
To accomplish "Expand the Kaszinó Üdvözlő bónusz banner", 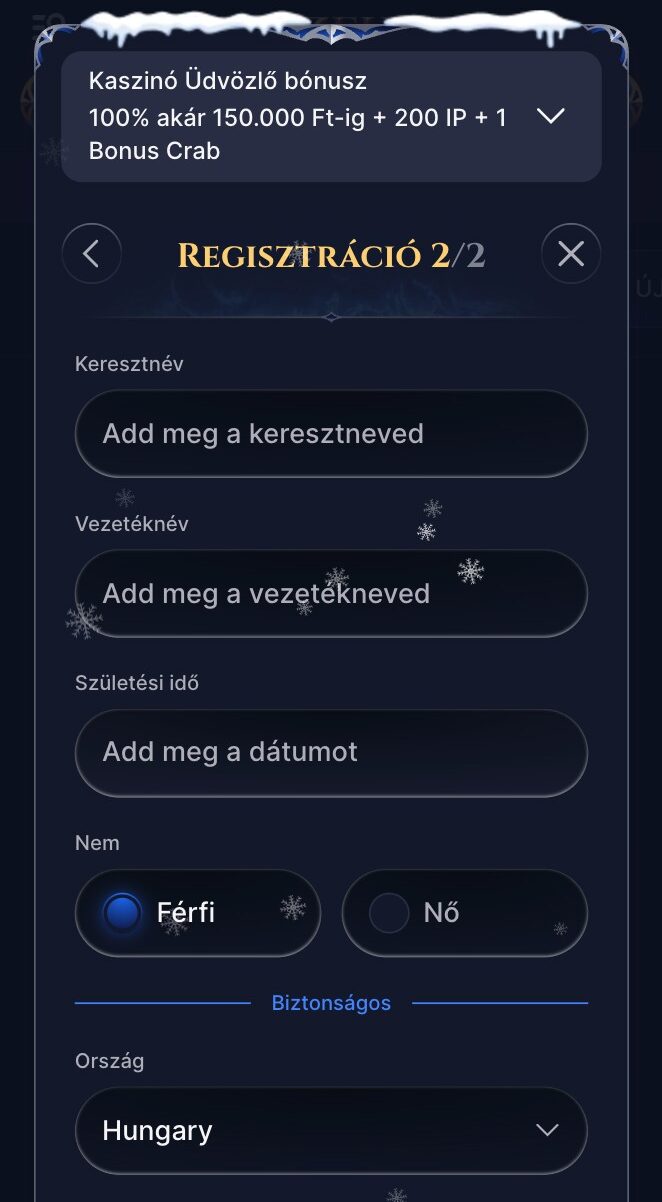I will coord(331,116).
